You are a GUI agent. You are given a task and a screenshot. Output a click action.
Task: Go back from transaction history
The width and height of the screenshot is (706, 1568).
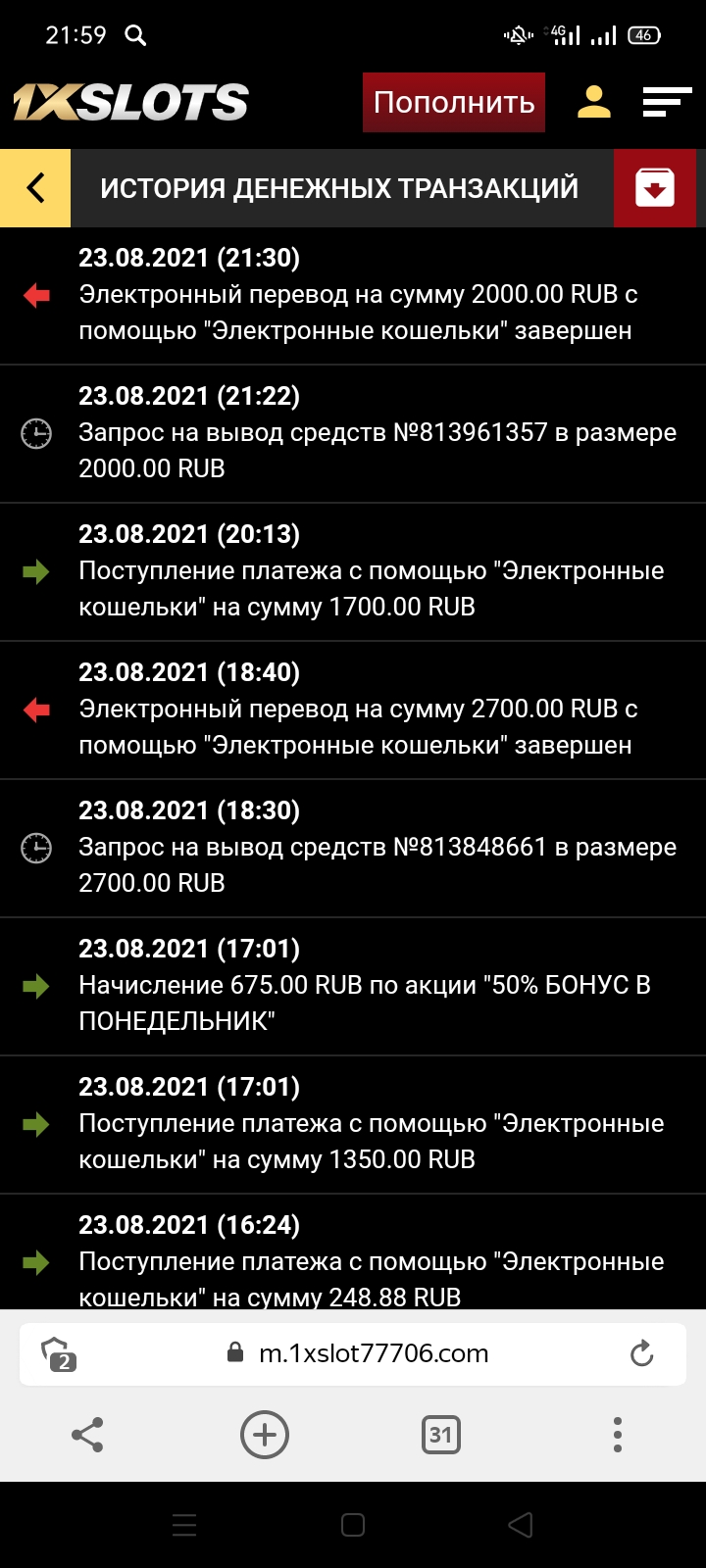point(35,187)
